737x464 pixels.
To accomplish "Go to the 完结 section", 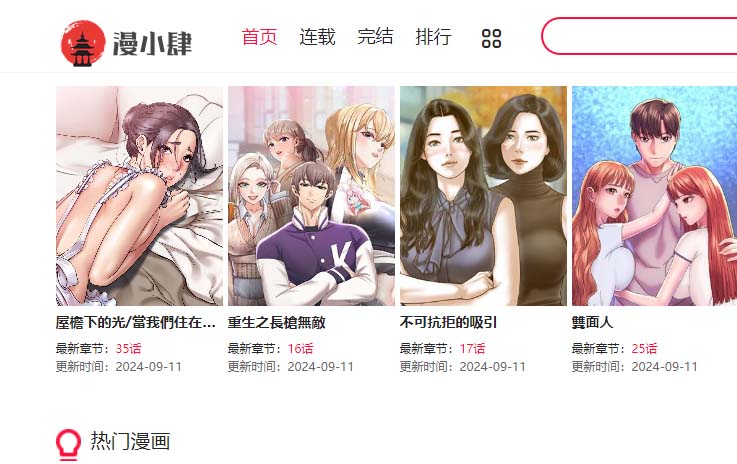I will tap(375, 37).
